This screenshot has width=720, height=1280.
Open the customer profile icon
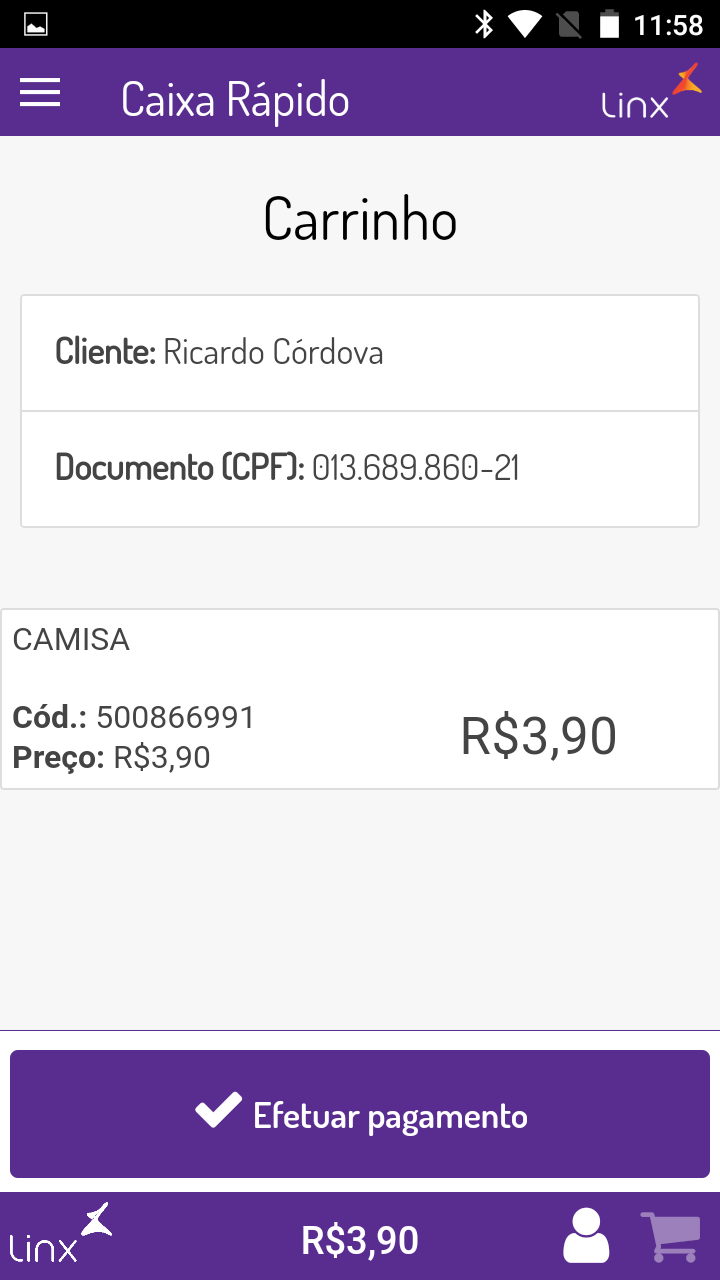(x=586, y=1236)
